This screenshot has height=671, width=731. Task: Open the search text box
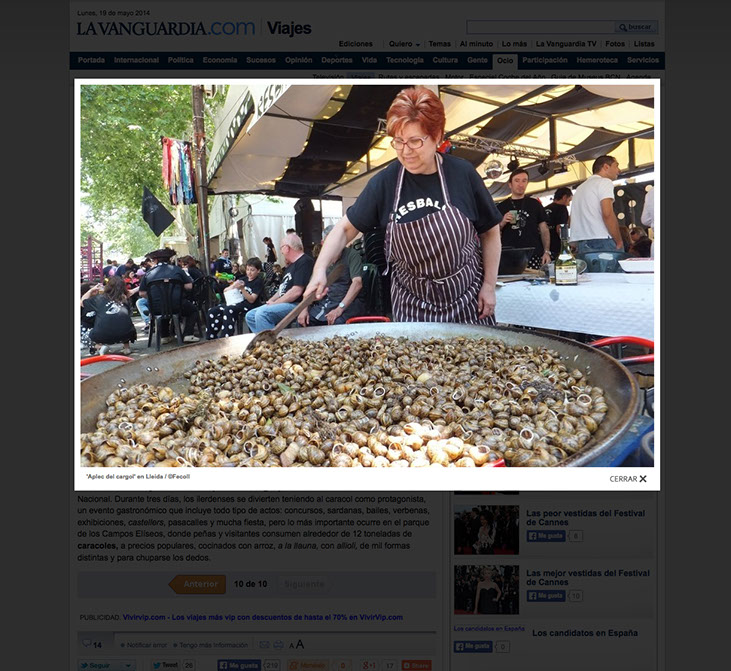click(x=540, y=27)
